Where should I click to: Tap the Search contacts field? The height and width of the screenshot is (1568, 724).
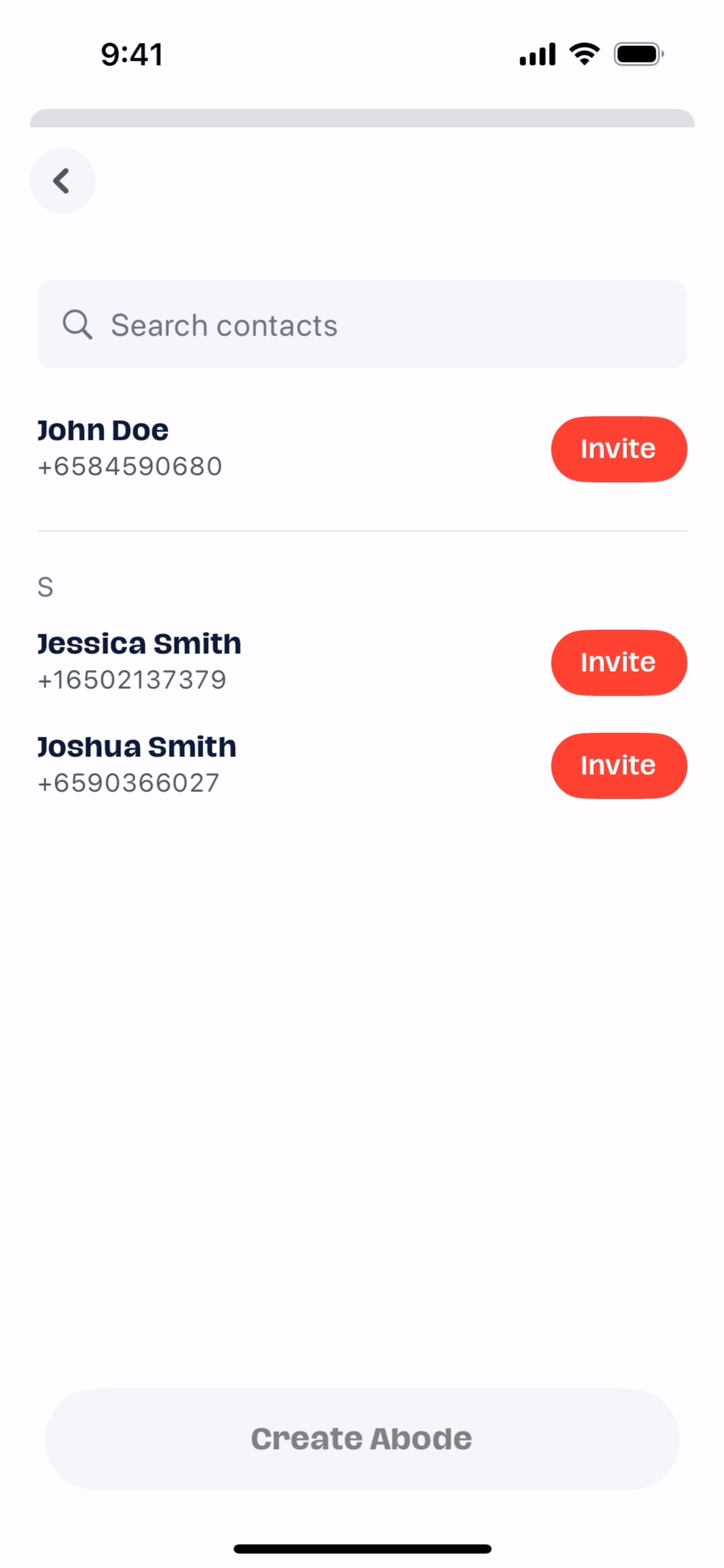362,325
